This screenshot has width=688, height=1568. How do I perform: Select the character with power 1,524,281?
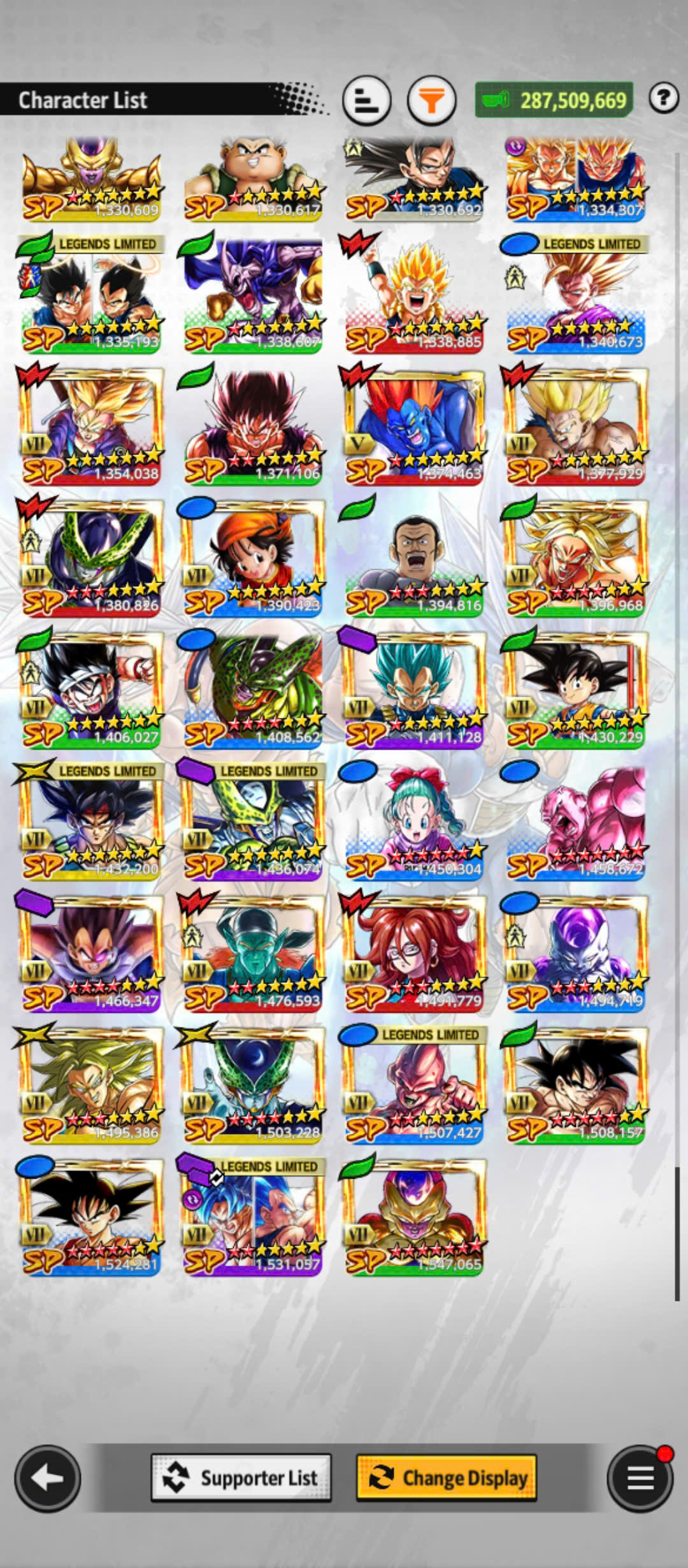(x=92, y=1217)
